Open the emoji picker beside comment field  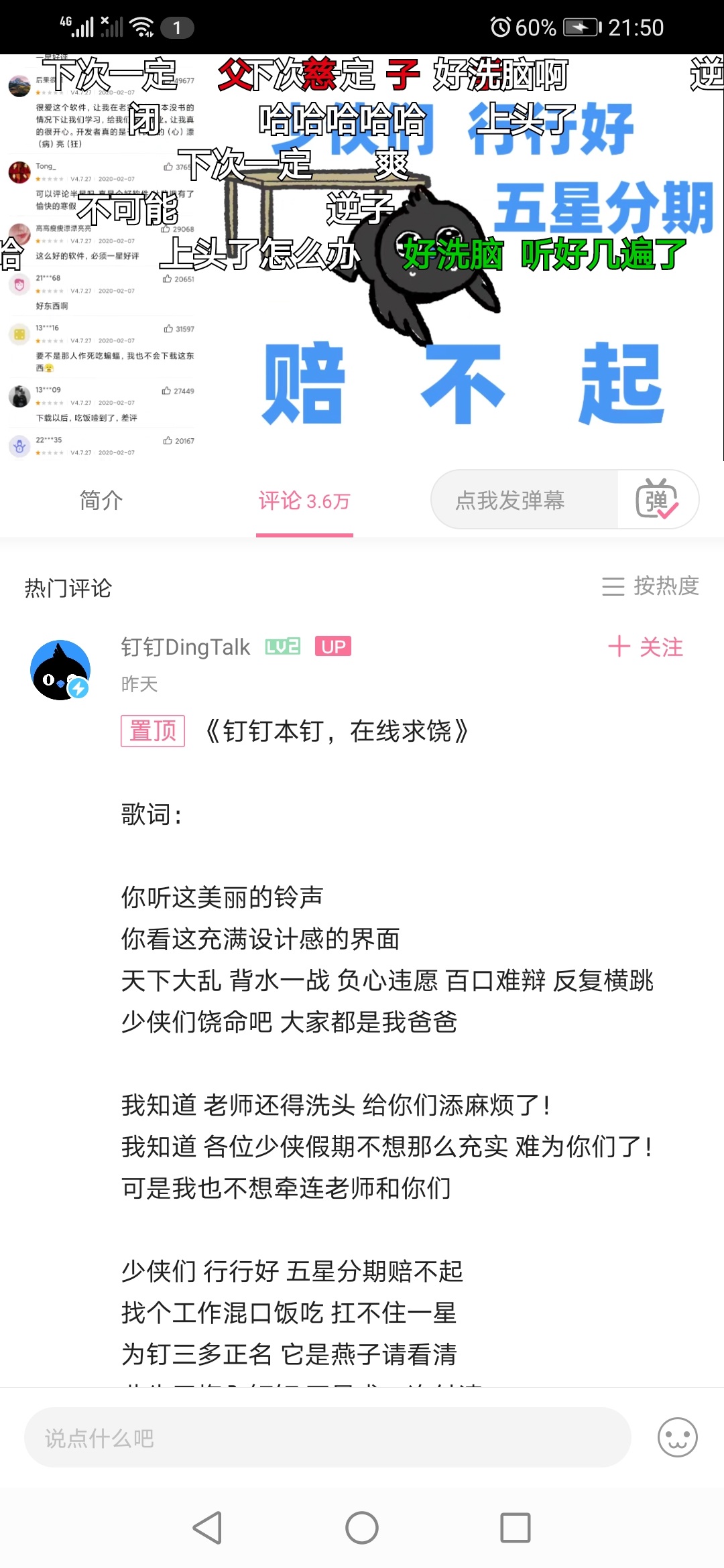click(x=677, y=1438)
